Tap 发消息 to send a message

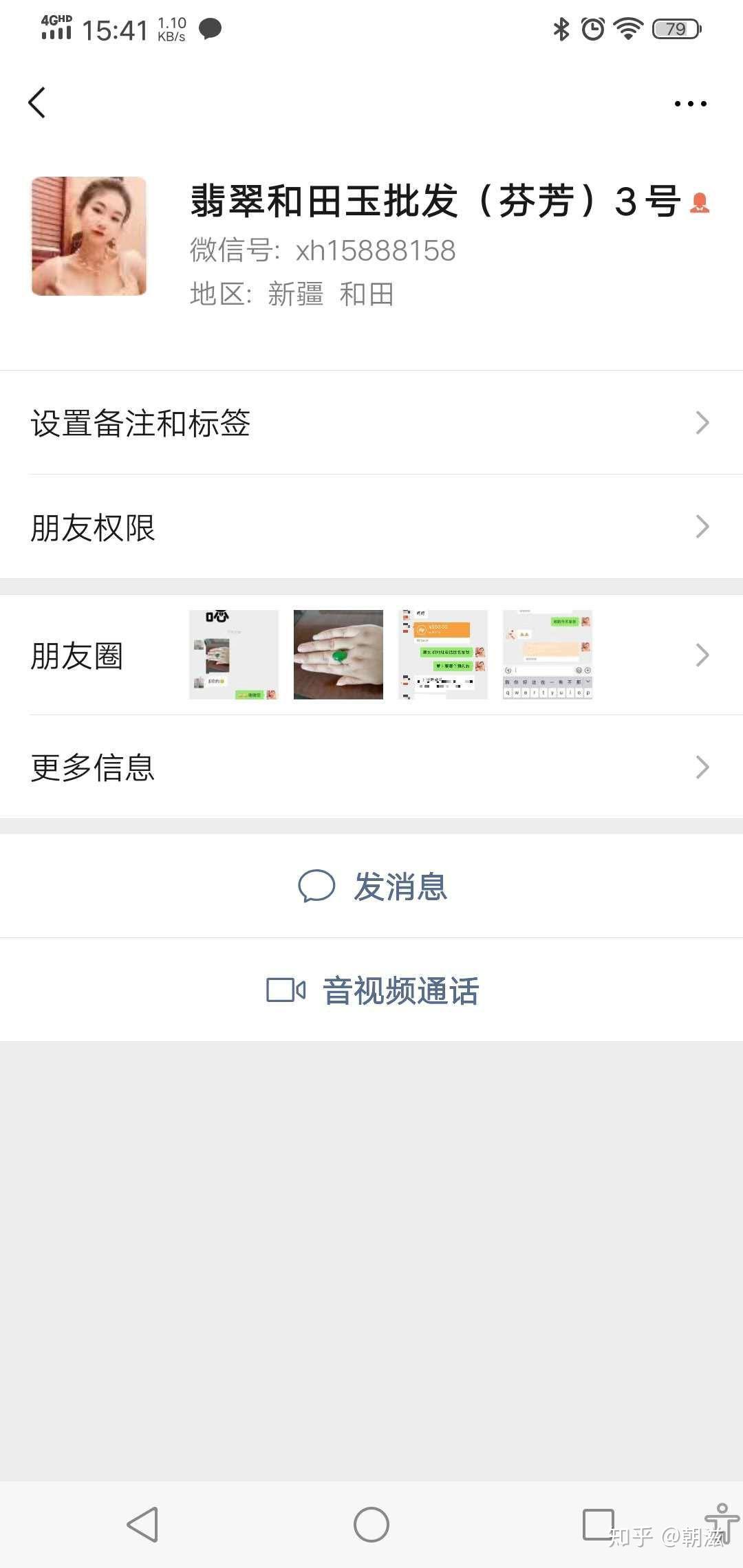pos(373,886)
